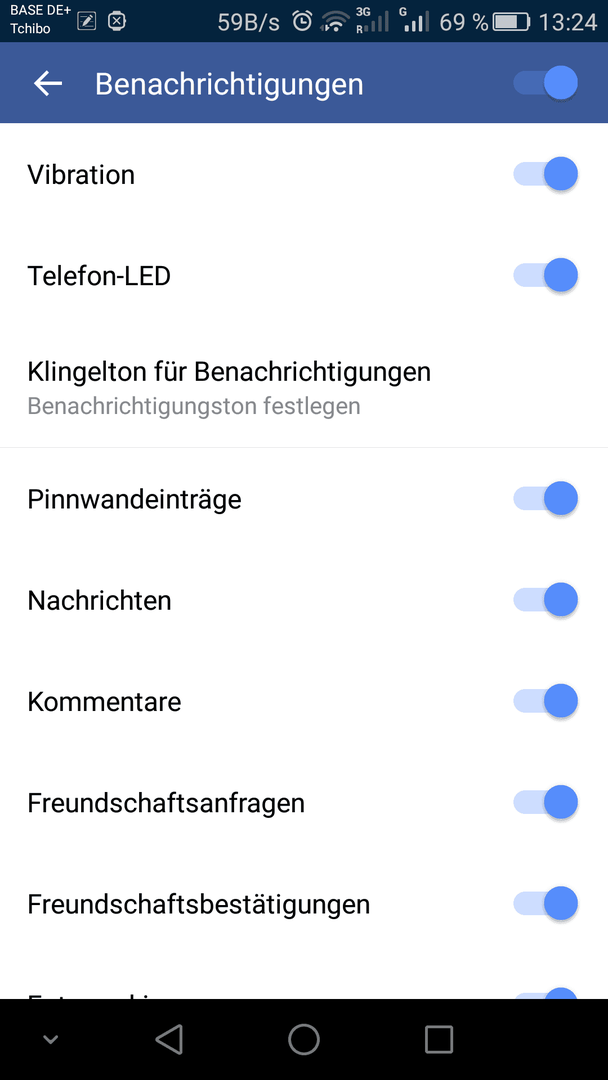The width and height of the screenshot is (608, 1080).
Task: Open Klingelton für Benachrichtigungen
Action: [x=304, y=388]
